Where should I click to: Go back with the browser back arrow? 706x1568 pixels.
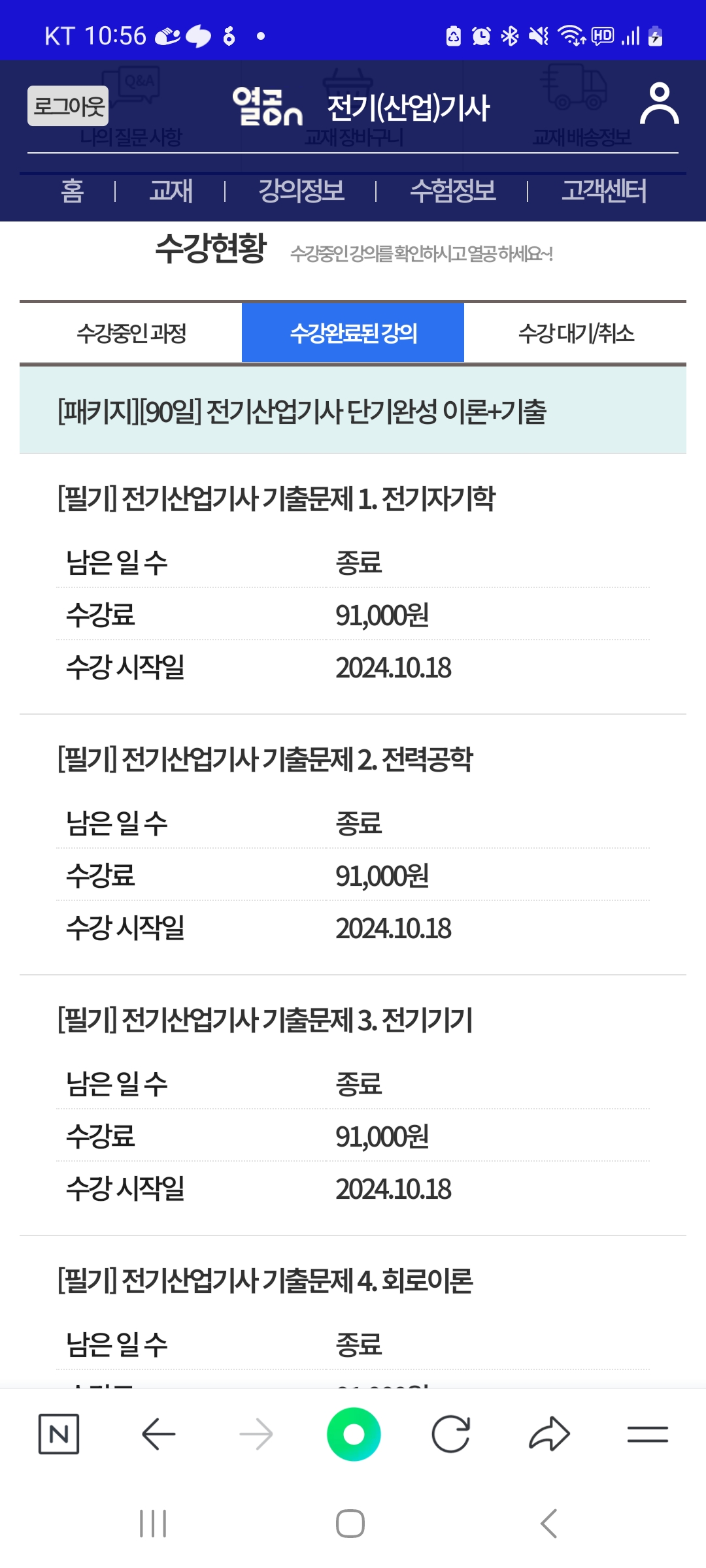point(158,1434)
